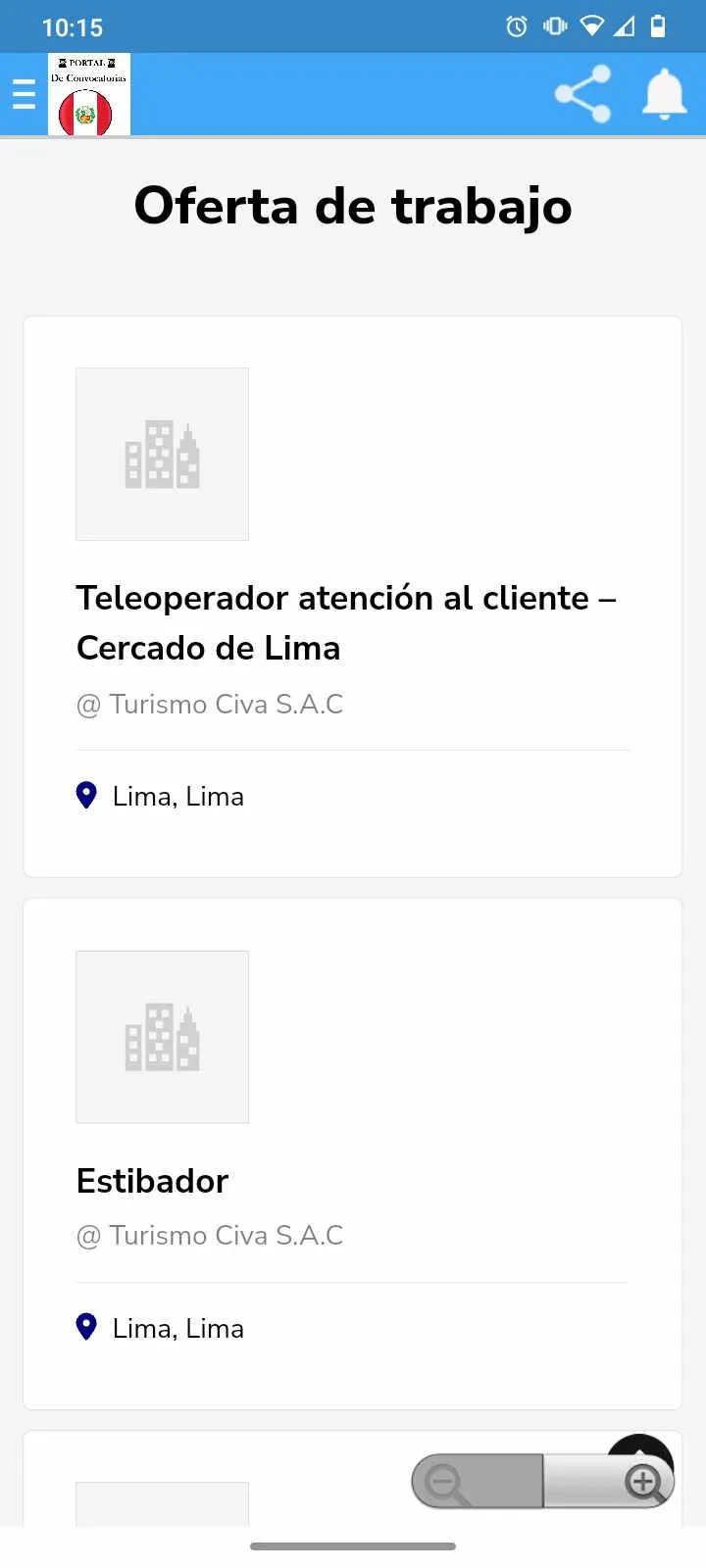Tap the share icon in the top bar
The height and width of the screenshot is (1568, 706).
[583, 94]
